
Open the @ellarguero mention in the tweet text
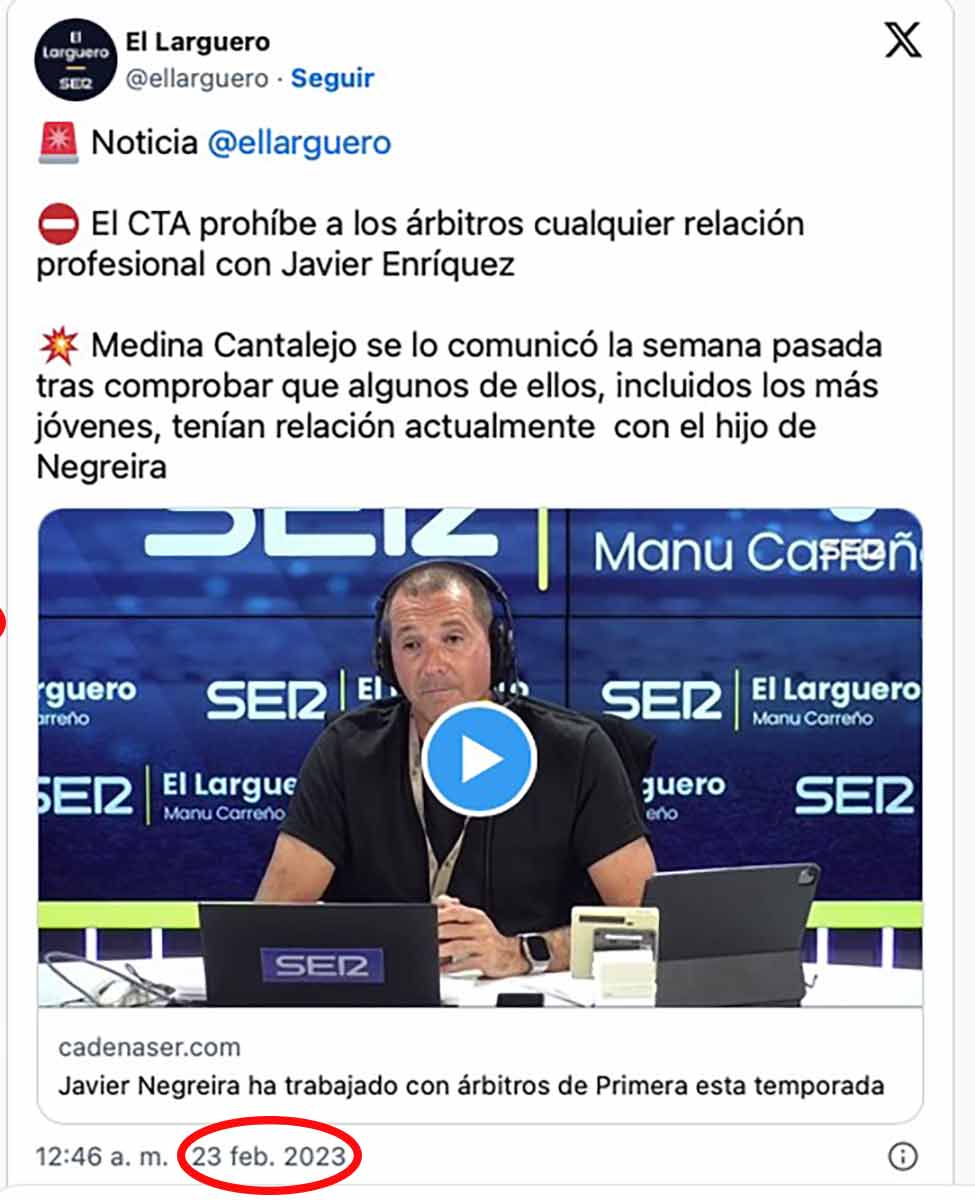pos(299,143)
